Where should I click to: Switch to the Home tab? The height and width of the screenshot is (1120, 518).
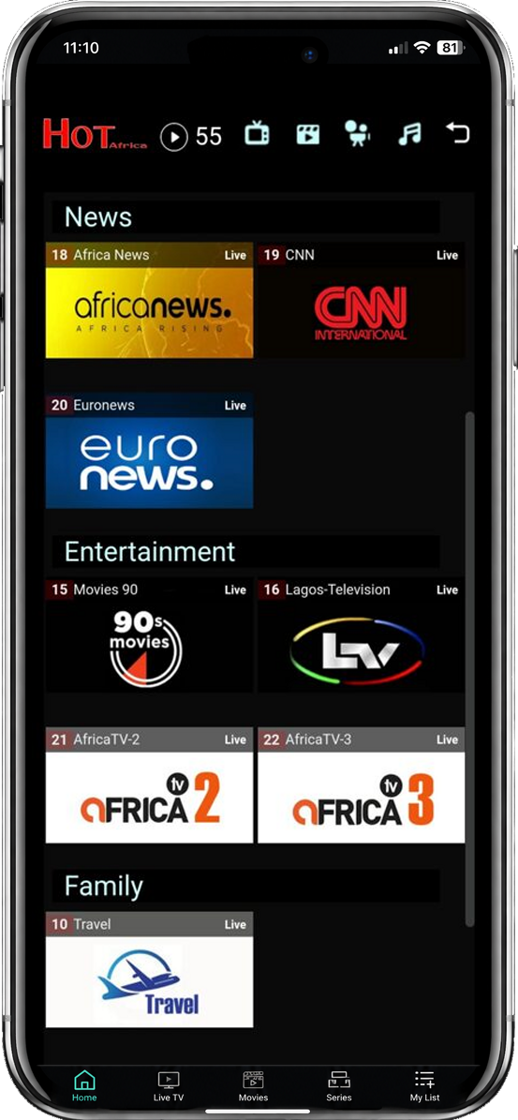pos(84,1085)
